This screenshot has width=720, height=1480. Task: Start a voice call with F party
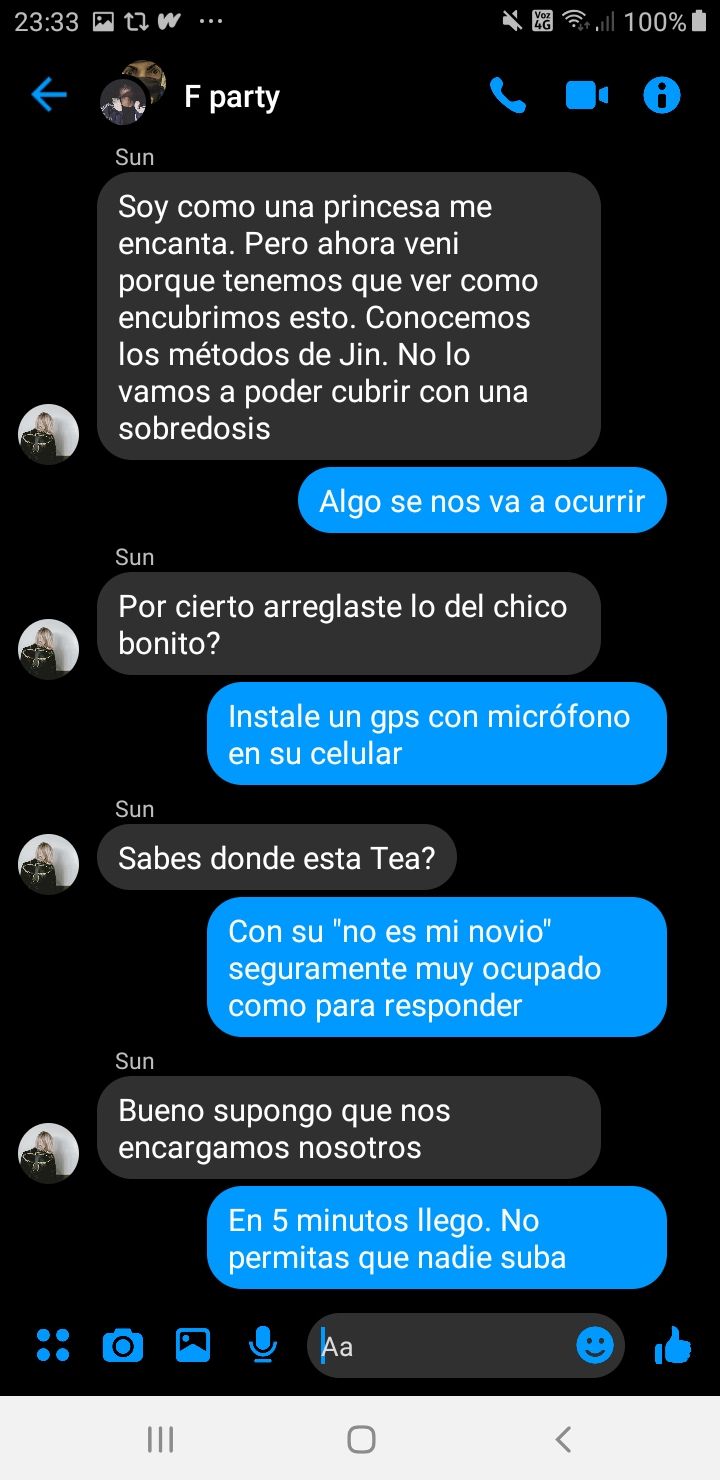pyautogui.click(x=508, y=96)
